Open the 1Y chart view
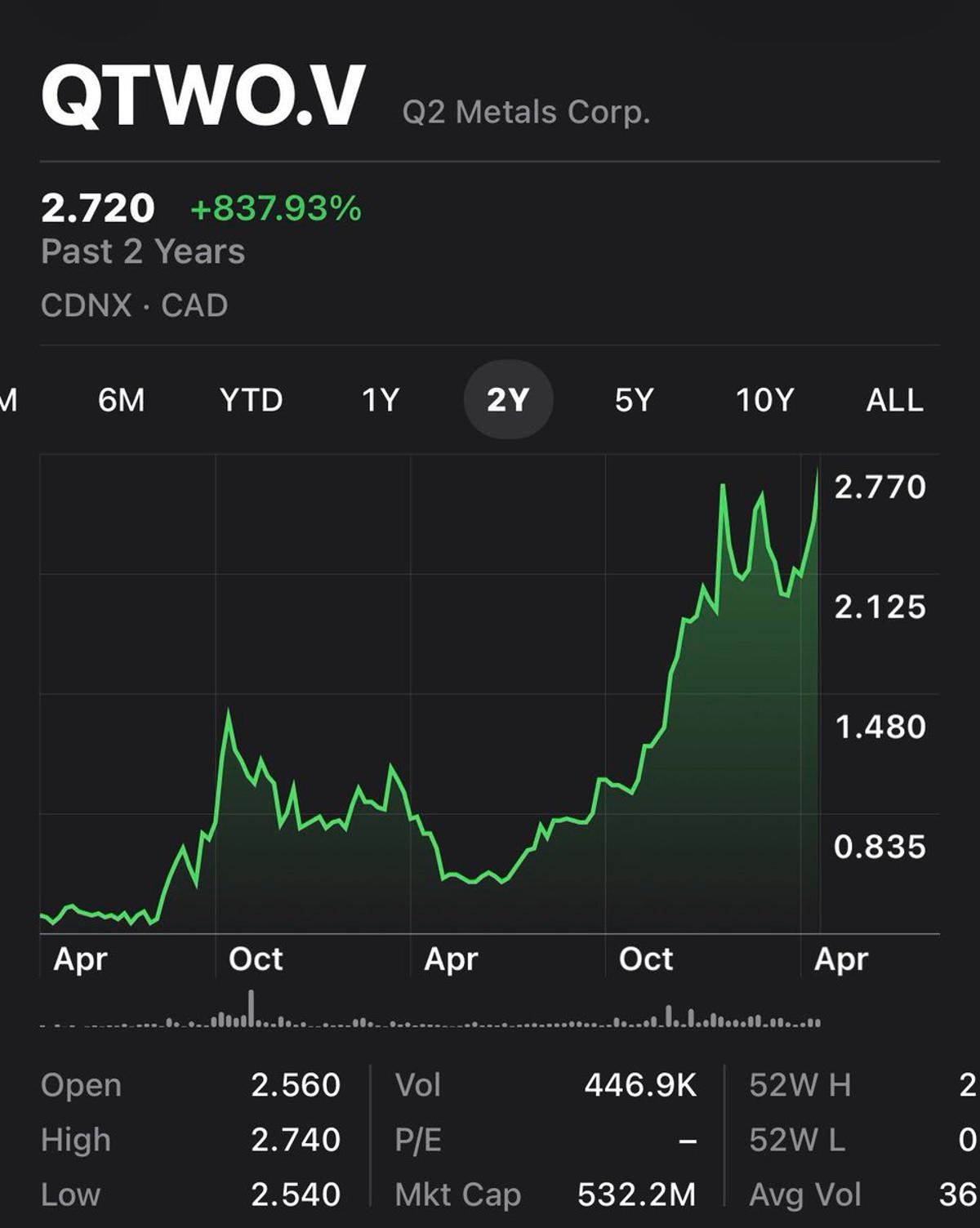Image resolution: width=980 pixels, height=1228 pixels. (381, 400)
